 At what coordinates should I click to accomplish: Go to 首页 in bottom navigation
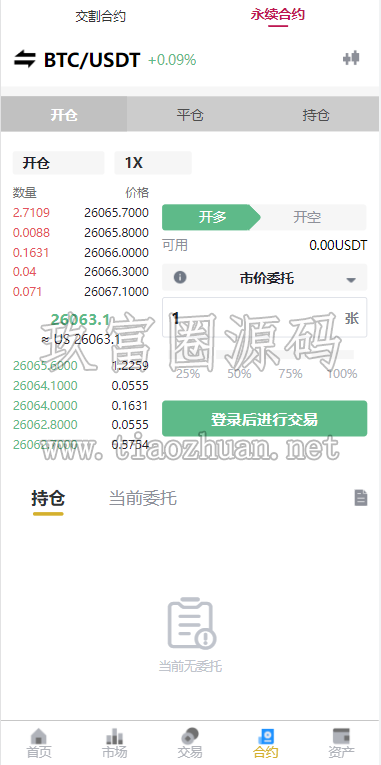click(39, 744)
